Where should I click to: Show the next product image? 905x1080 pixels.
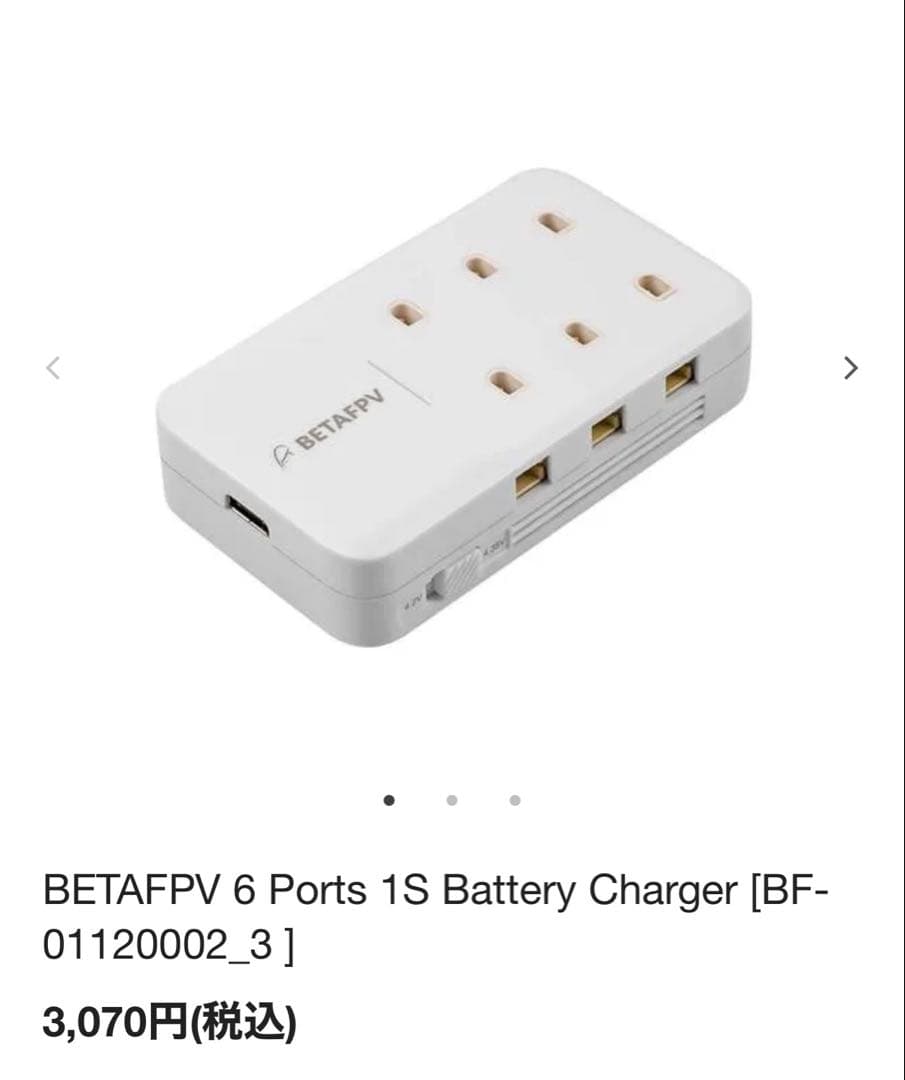pyautogui.click(x=850, y=368)
